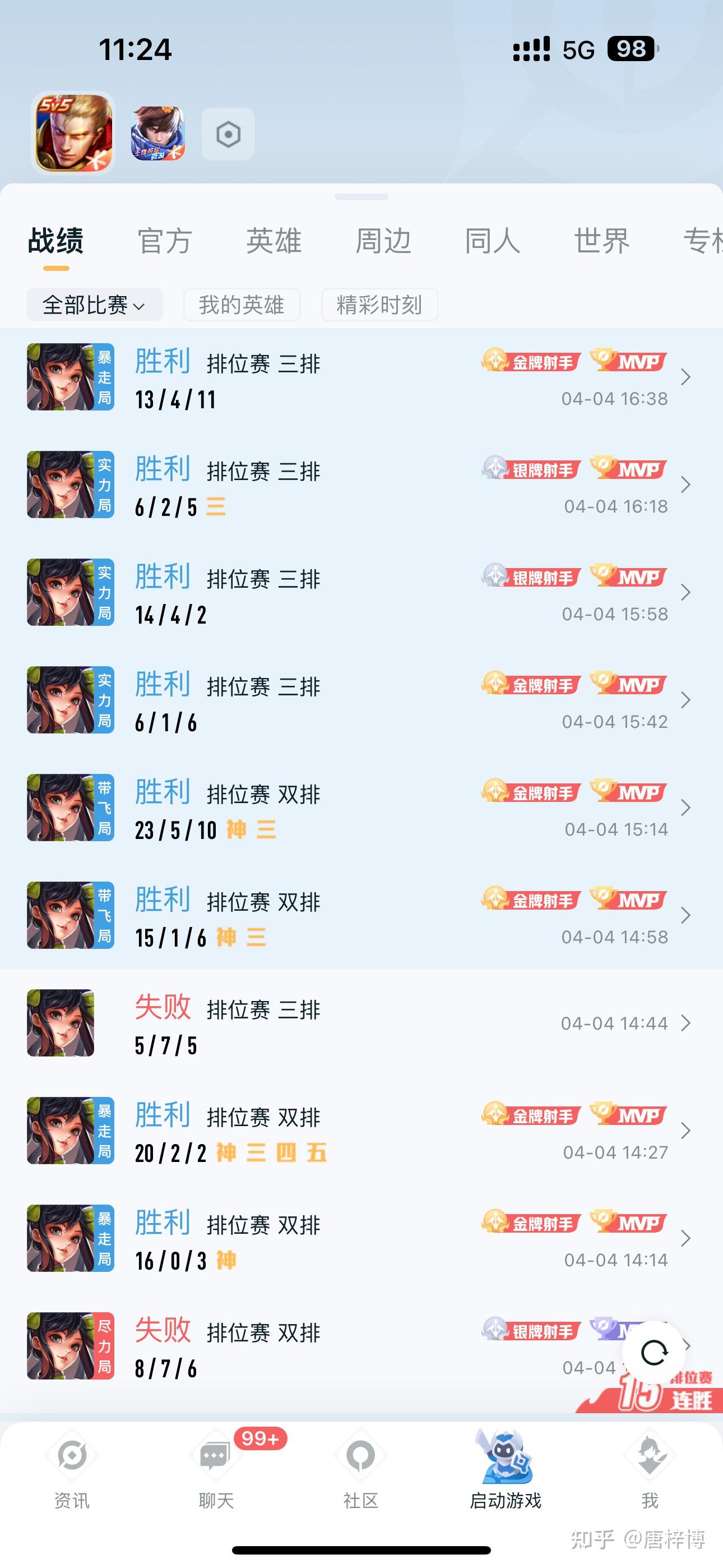
Task: Open the settings gear icon near app shortcuts
Action: point(228,133)
